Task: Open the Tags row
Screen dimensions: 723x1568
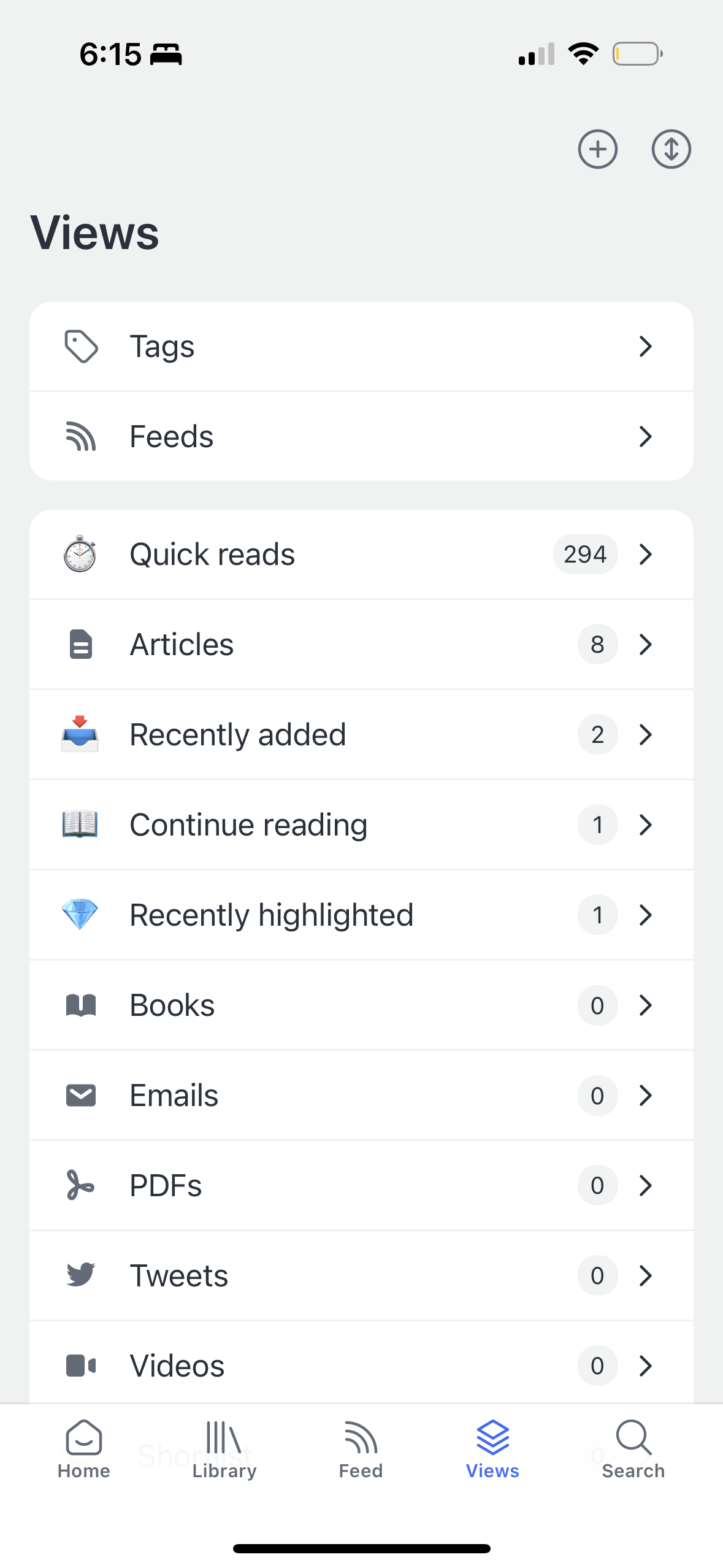Action: click(x=361, y=347)
